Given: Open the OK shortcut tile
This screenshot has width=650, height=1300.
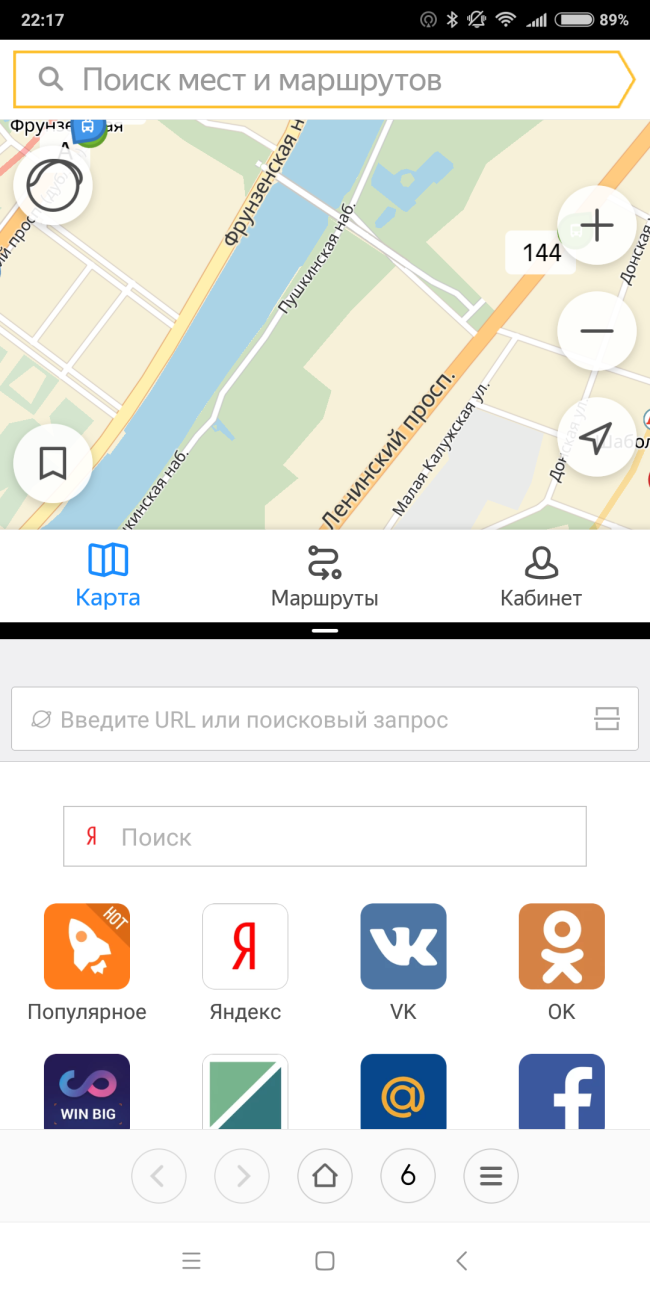Looking at the screenshot, I should (x=561, y=947).
